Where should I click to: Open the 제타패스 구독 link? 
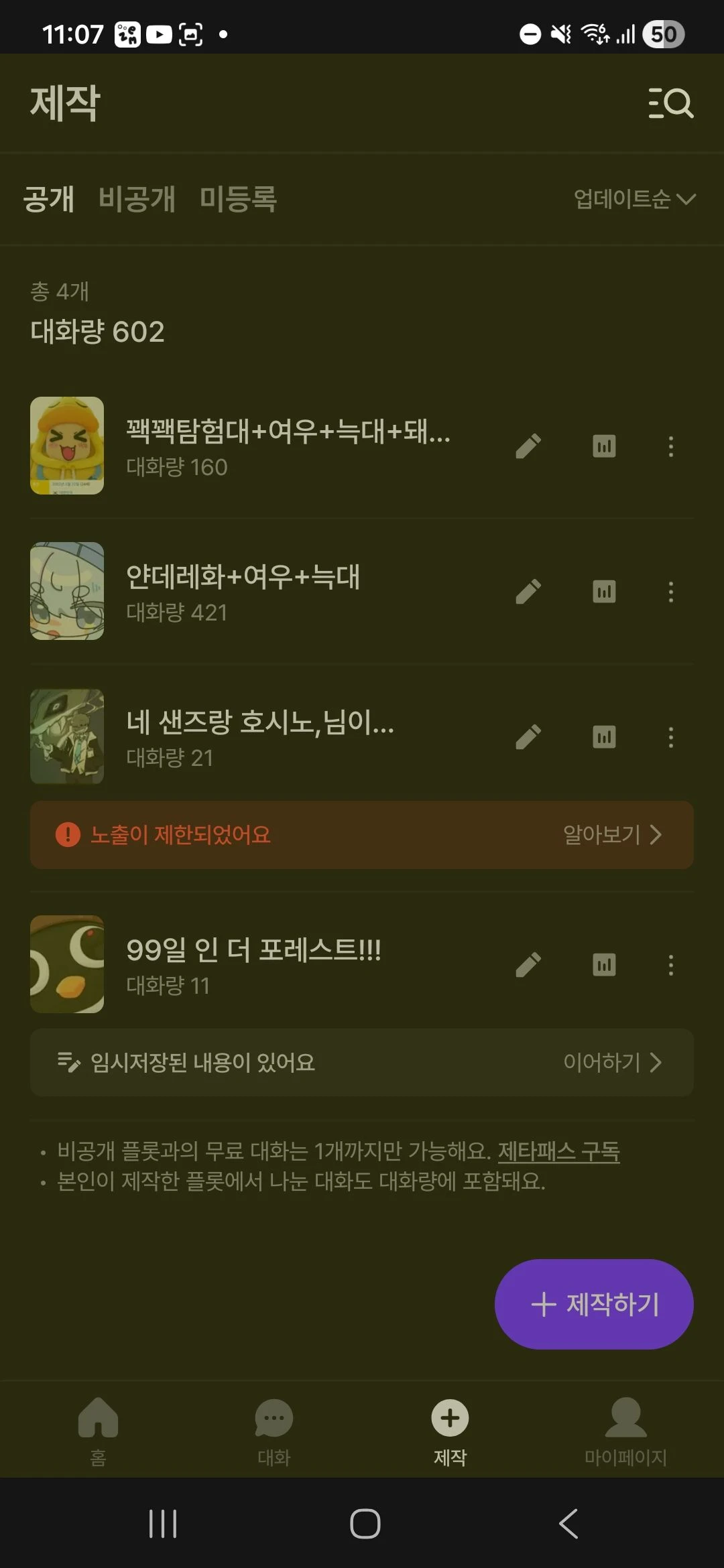coord(558,1151)
